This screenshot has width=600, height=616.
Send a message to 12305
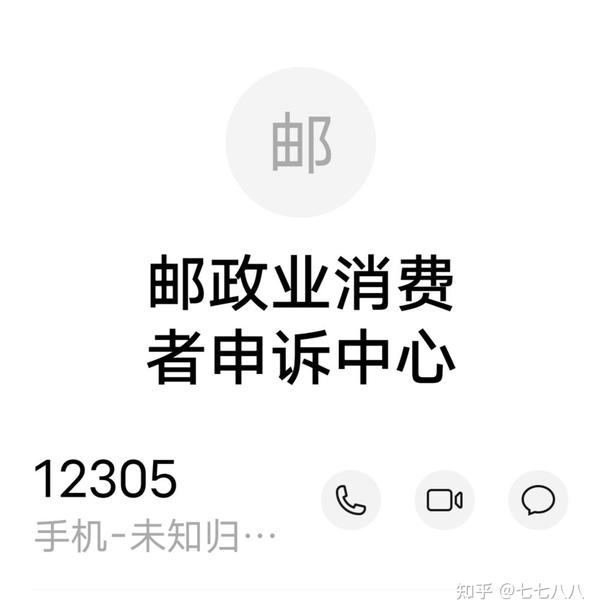538,499
